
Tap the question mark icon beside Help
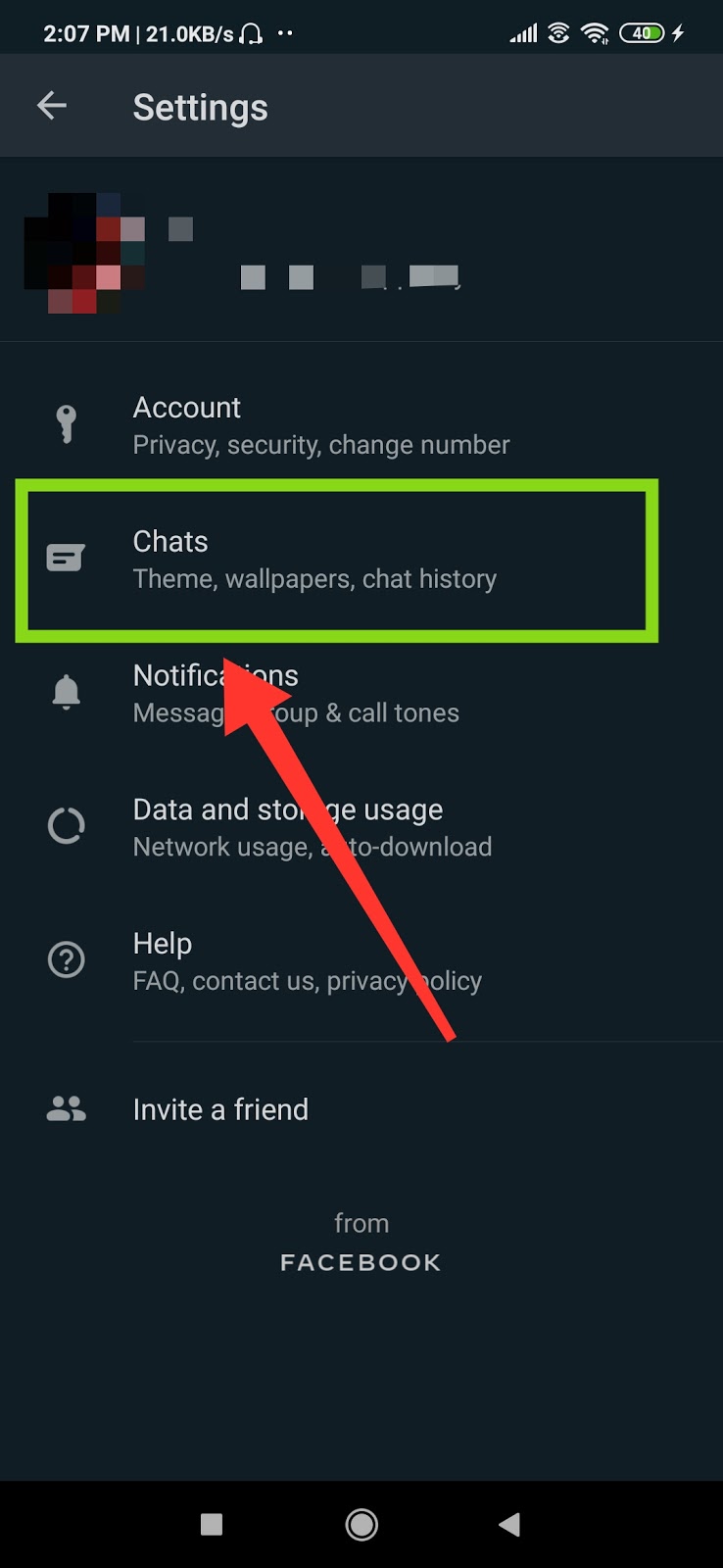(x=66, y=959)
